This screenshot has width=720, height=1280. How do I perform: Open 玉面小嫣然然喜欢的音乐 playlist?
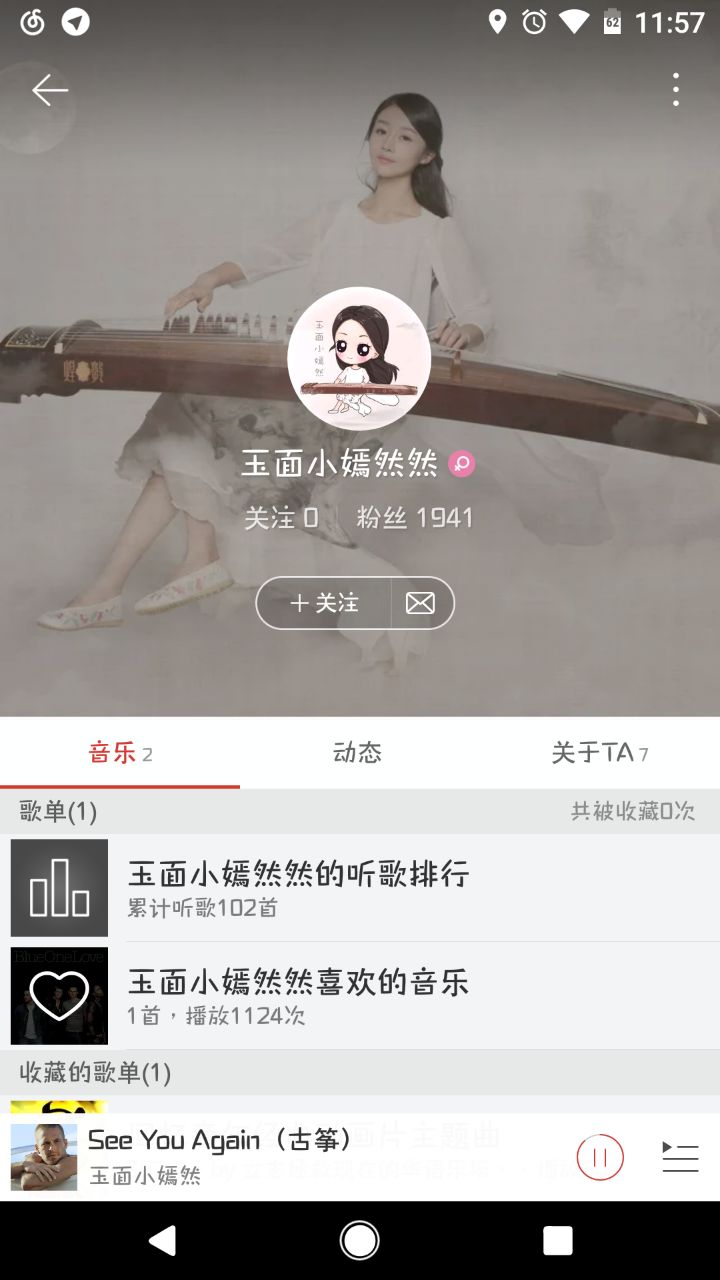tap(360, 996)
